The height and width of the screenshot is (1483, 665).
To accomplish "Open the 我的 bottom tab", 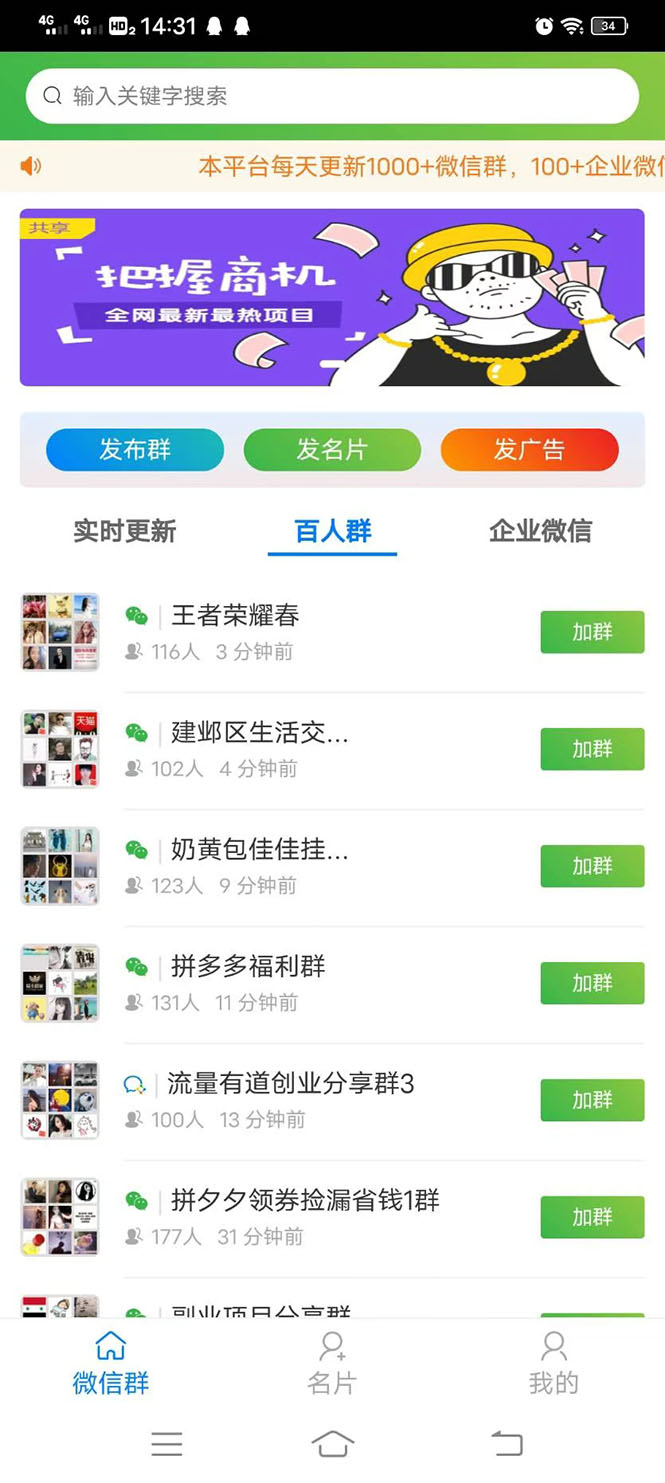I will (x=553, y=1363).
